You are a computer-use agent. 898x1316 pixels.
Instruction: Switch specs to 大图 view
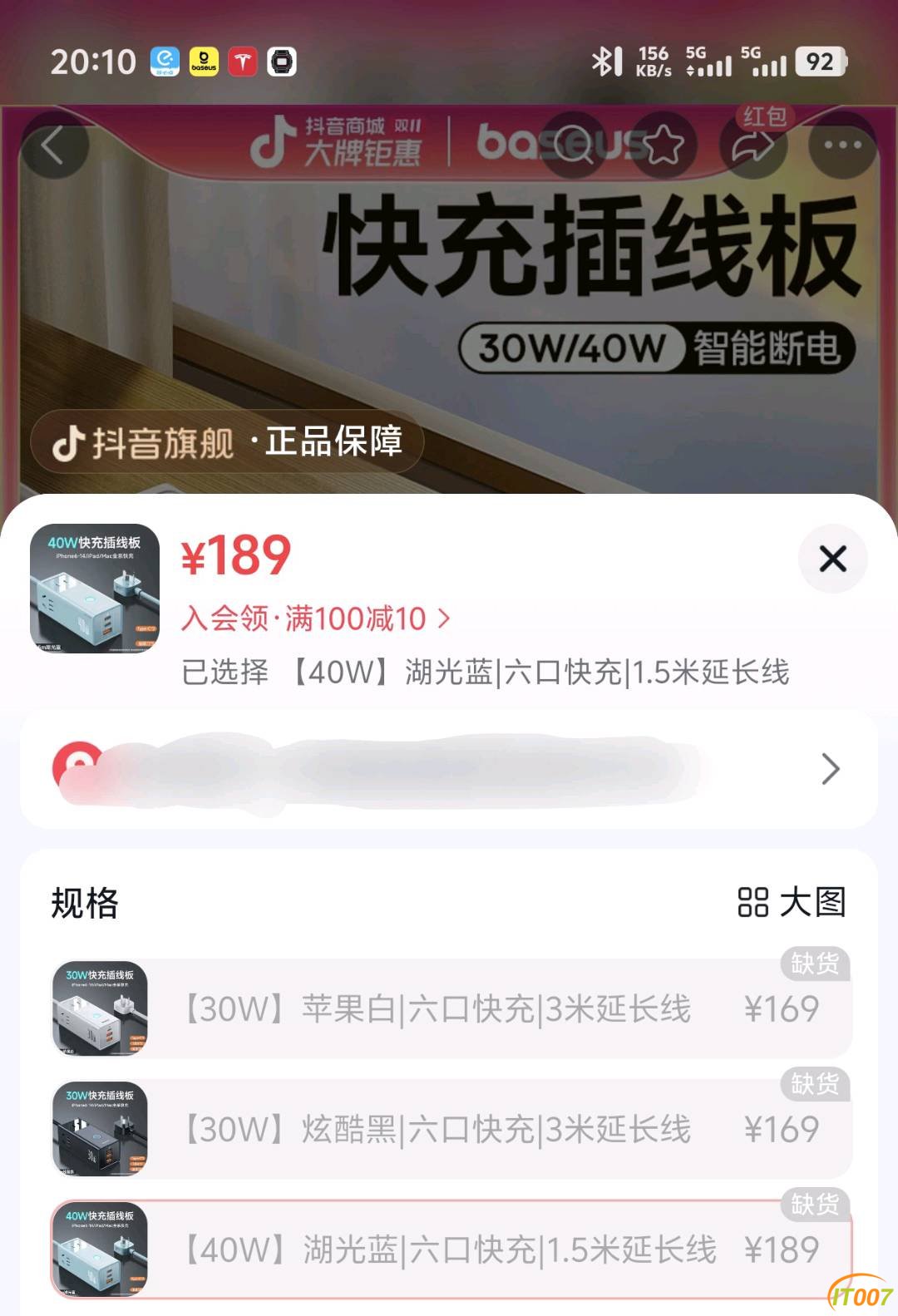pos(792,902)
